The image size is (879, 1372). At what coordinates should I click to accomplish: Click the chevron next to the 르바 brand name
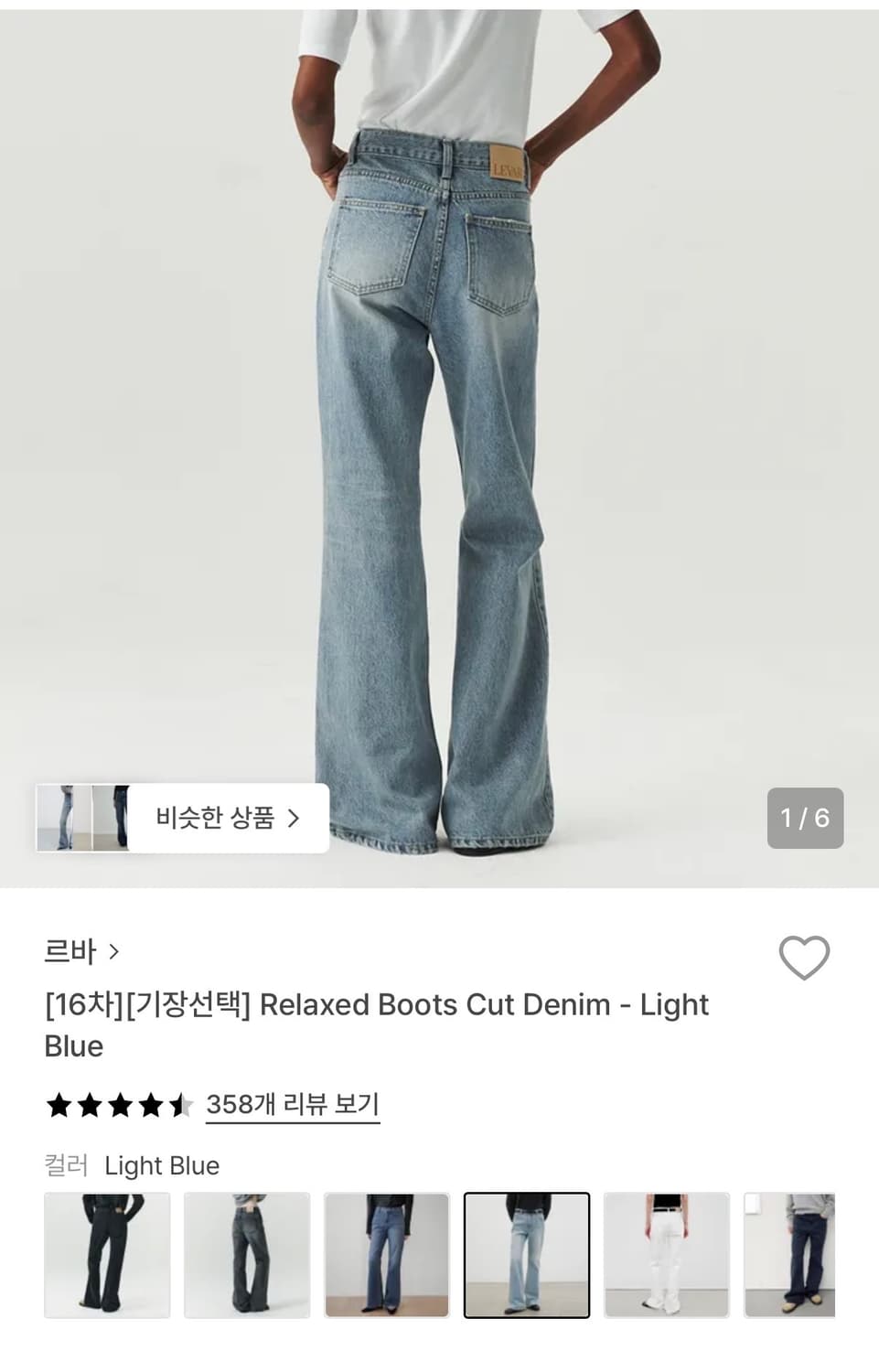point(113,952)
